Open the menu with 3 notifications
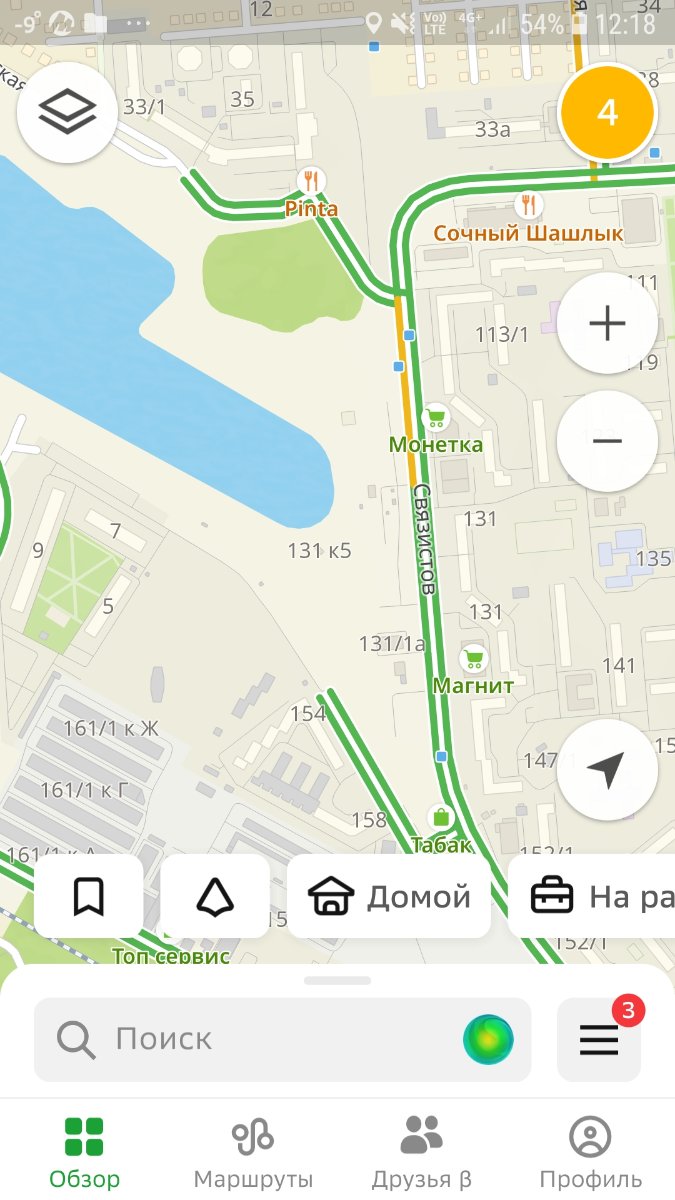The height and width of the screenshot is (1200, 675). [599, 1040]
